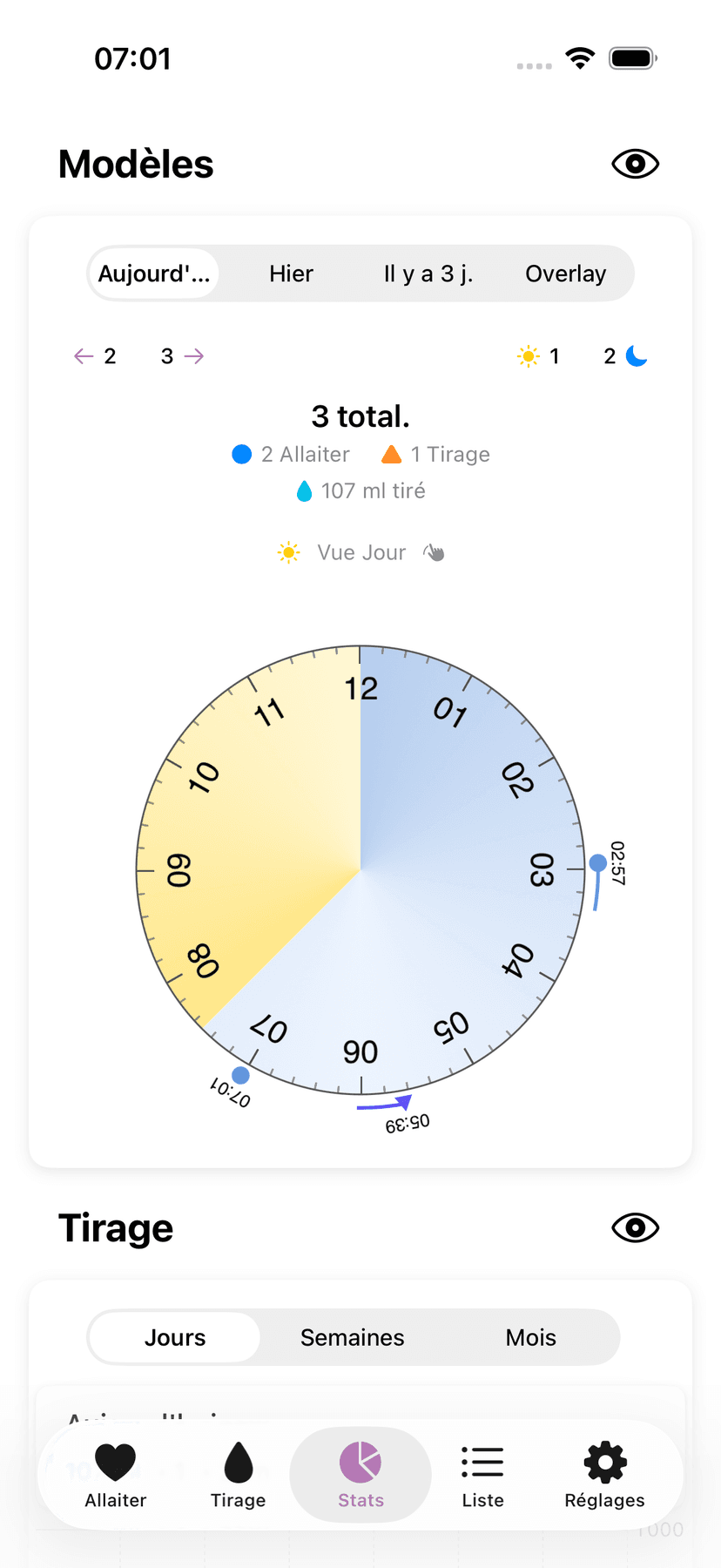Open the Stats tab

360,1475
